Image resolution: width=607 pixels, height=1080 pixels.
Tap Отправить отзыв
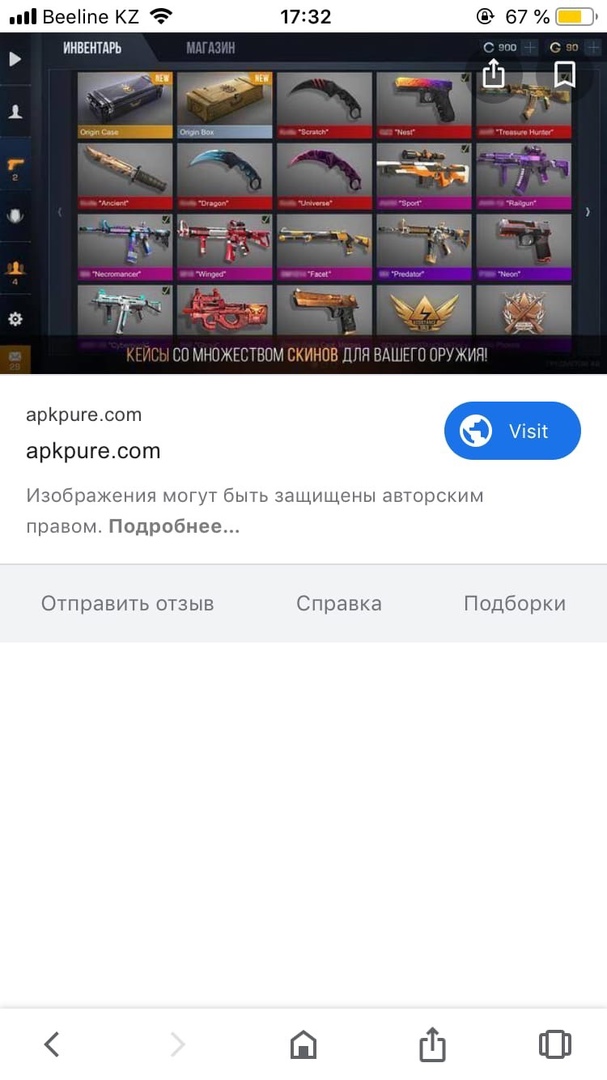coord(127,603)
